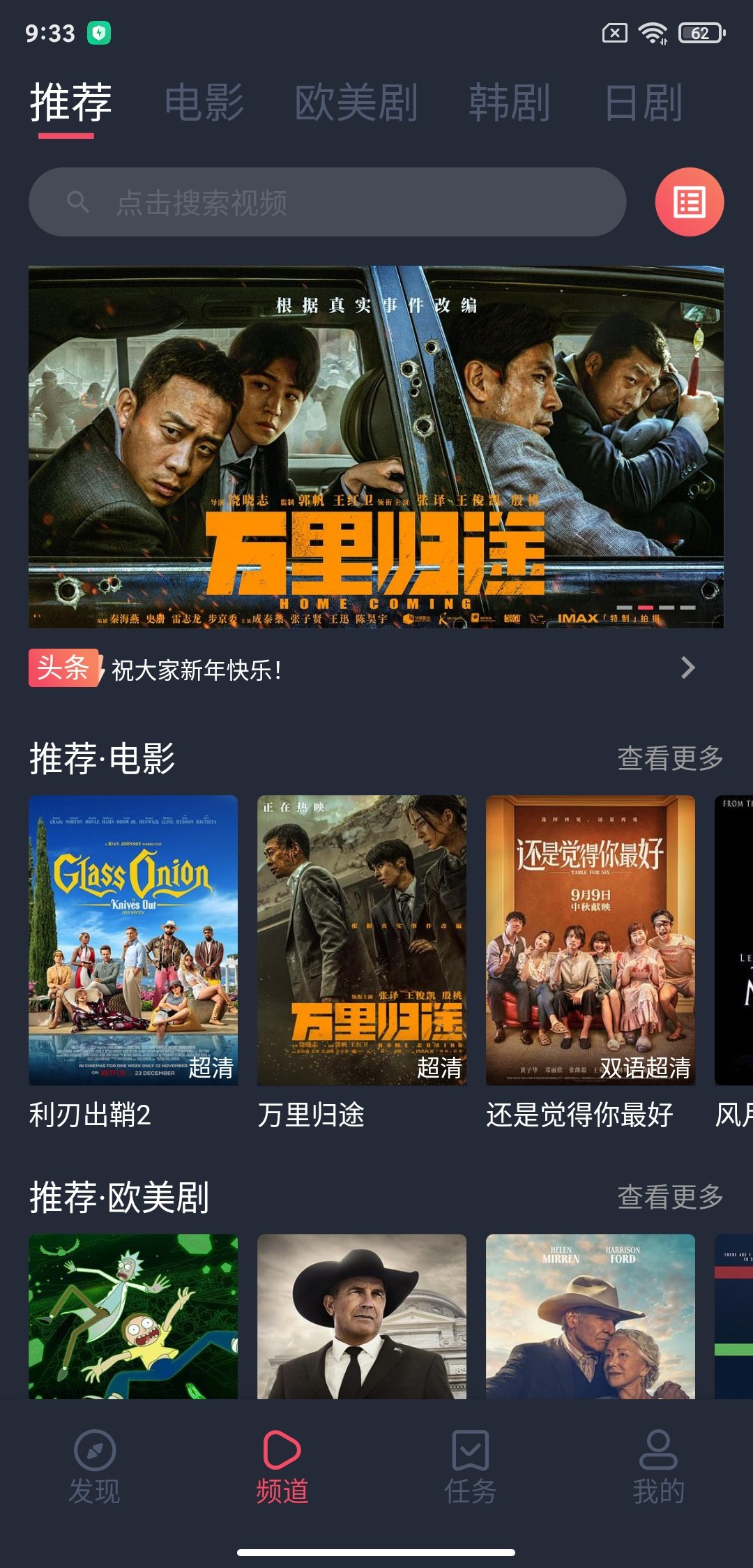Open the cowboy hat man series poster
This screenshot has height=1568, width=753.
click(x=362, y=1316)
